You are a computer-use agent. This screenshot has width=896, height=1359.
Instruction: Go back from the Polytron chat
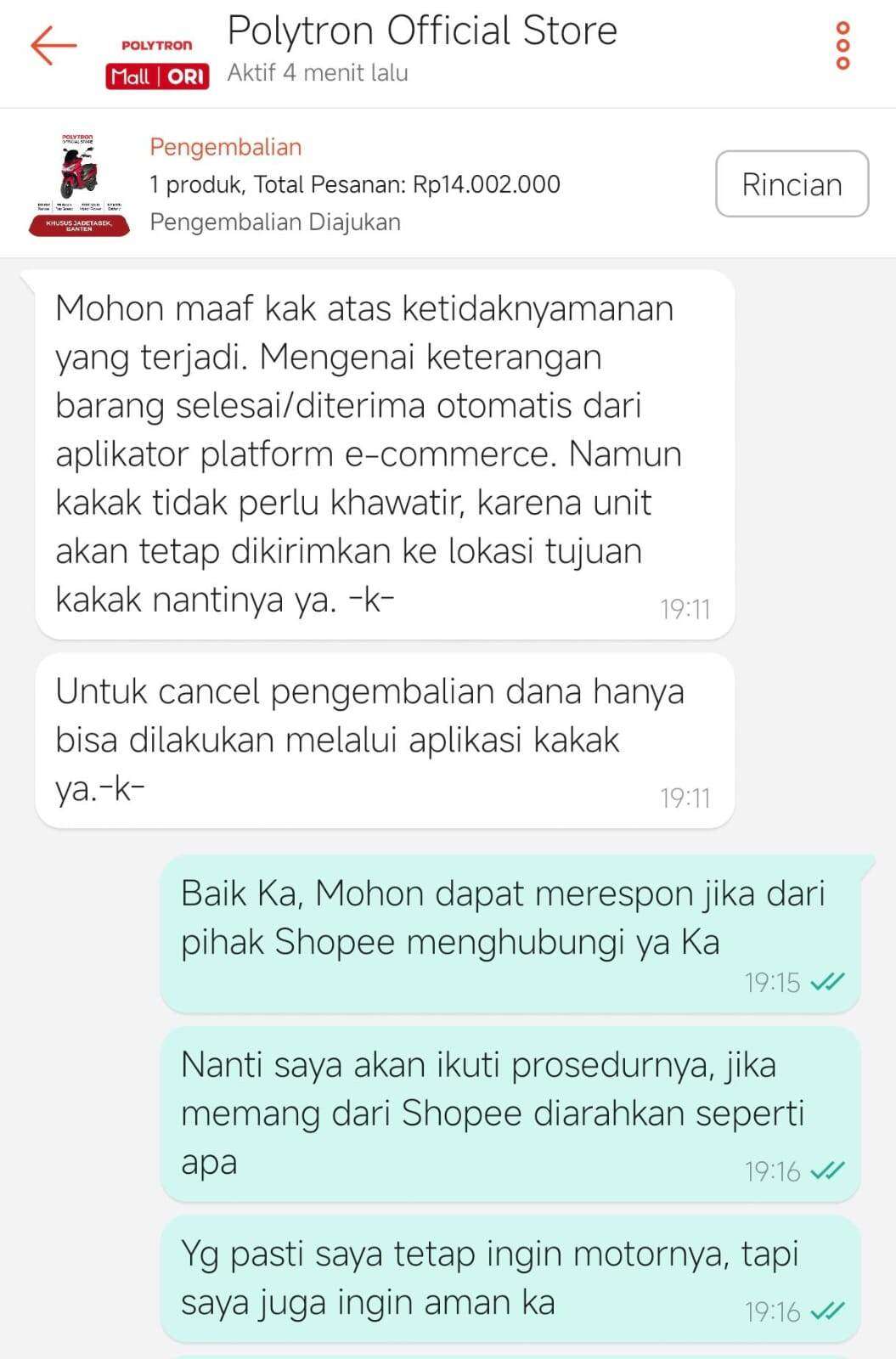(x=54, y=46)
